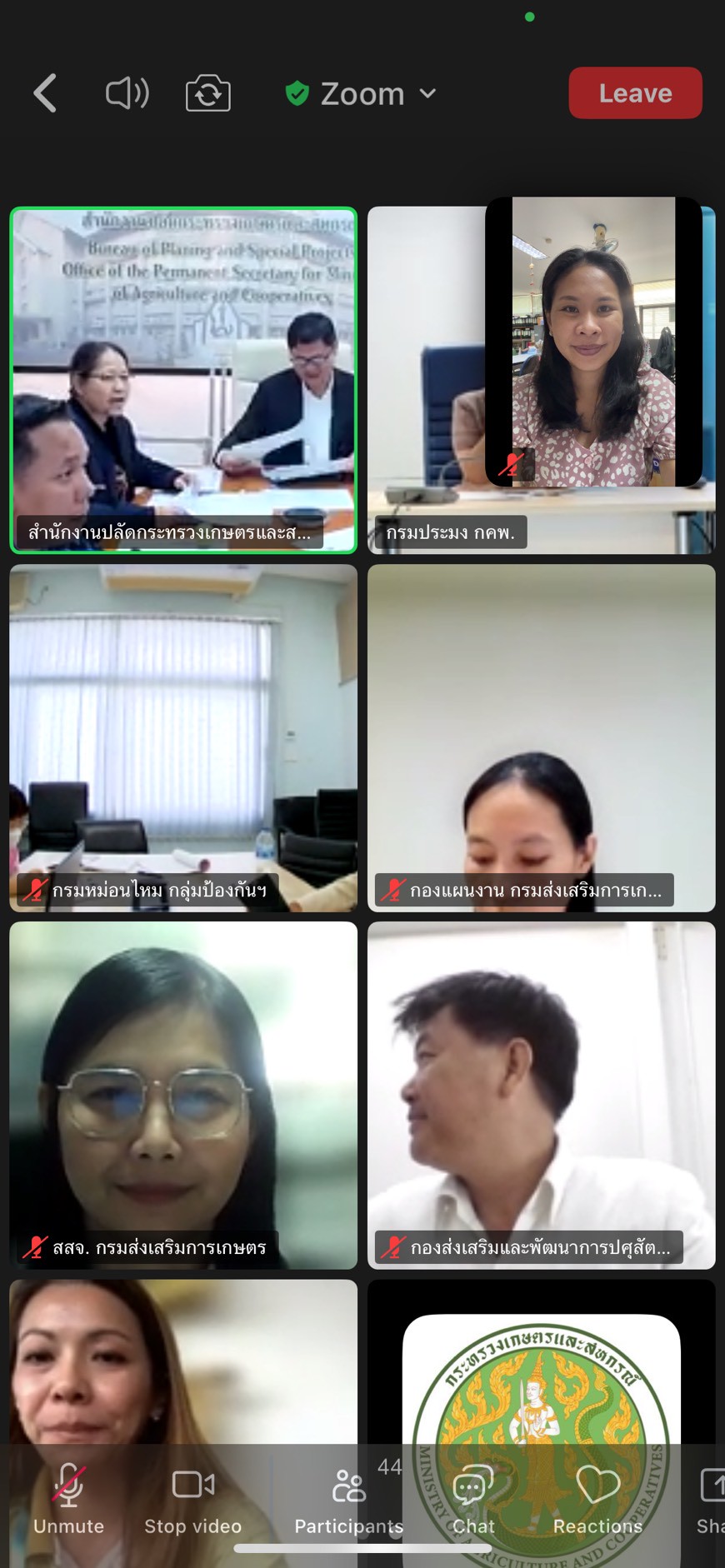
Task: Select the กรมหม่อนไหม กลุ่มป้องกันฯ video tile
Action: coord(183,737)
